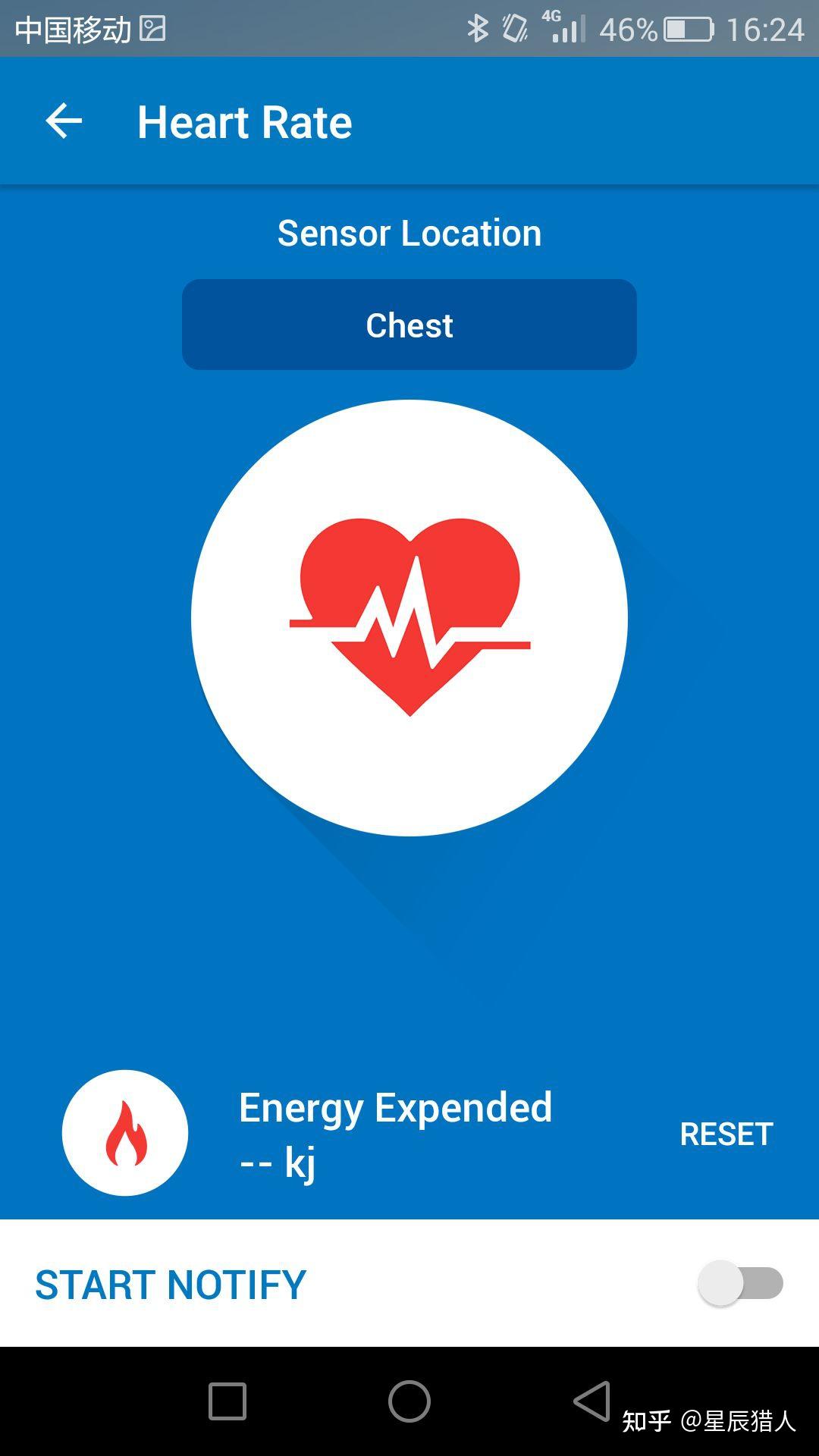Viewport: 819px width, 1456px height.
Task: Open recent apps from the navigation bar
Action: [227, 1401]
